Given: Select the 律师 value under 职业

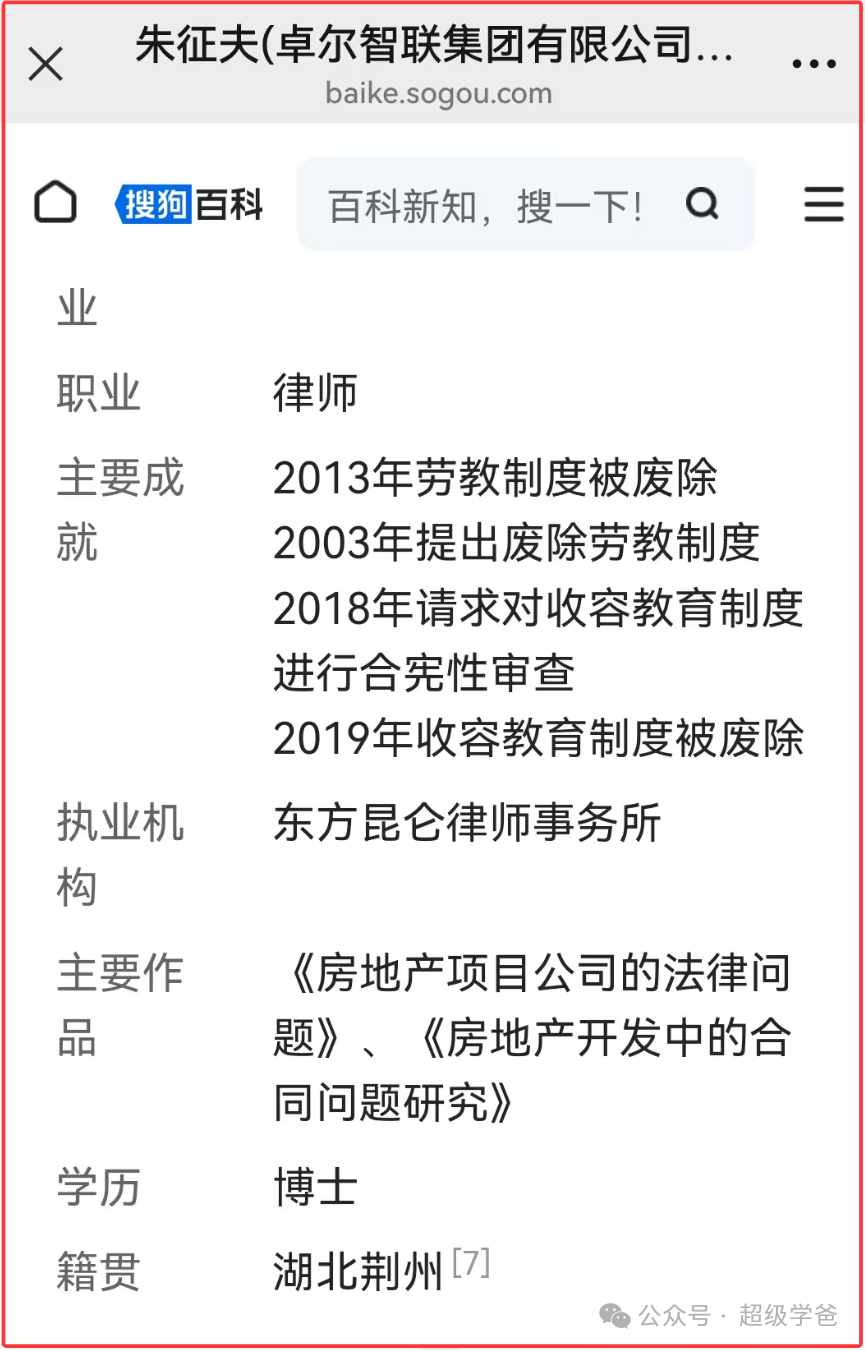Looking at the screenshot, I should click(315, 393).
